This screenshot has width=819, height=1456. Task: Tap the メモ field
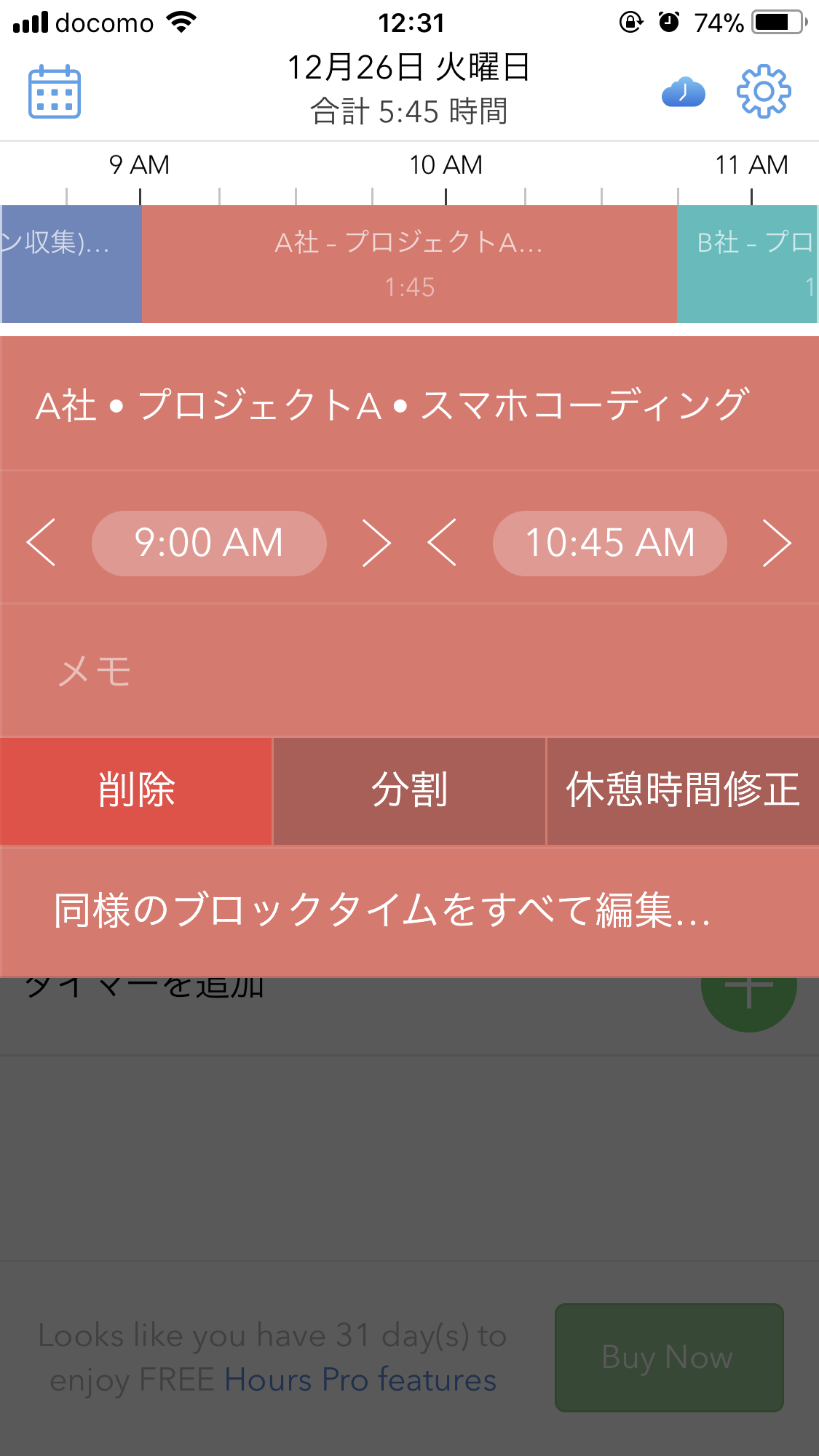click(409, 670)
